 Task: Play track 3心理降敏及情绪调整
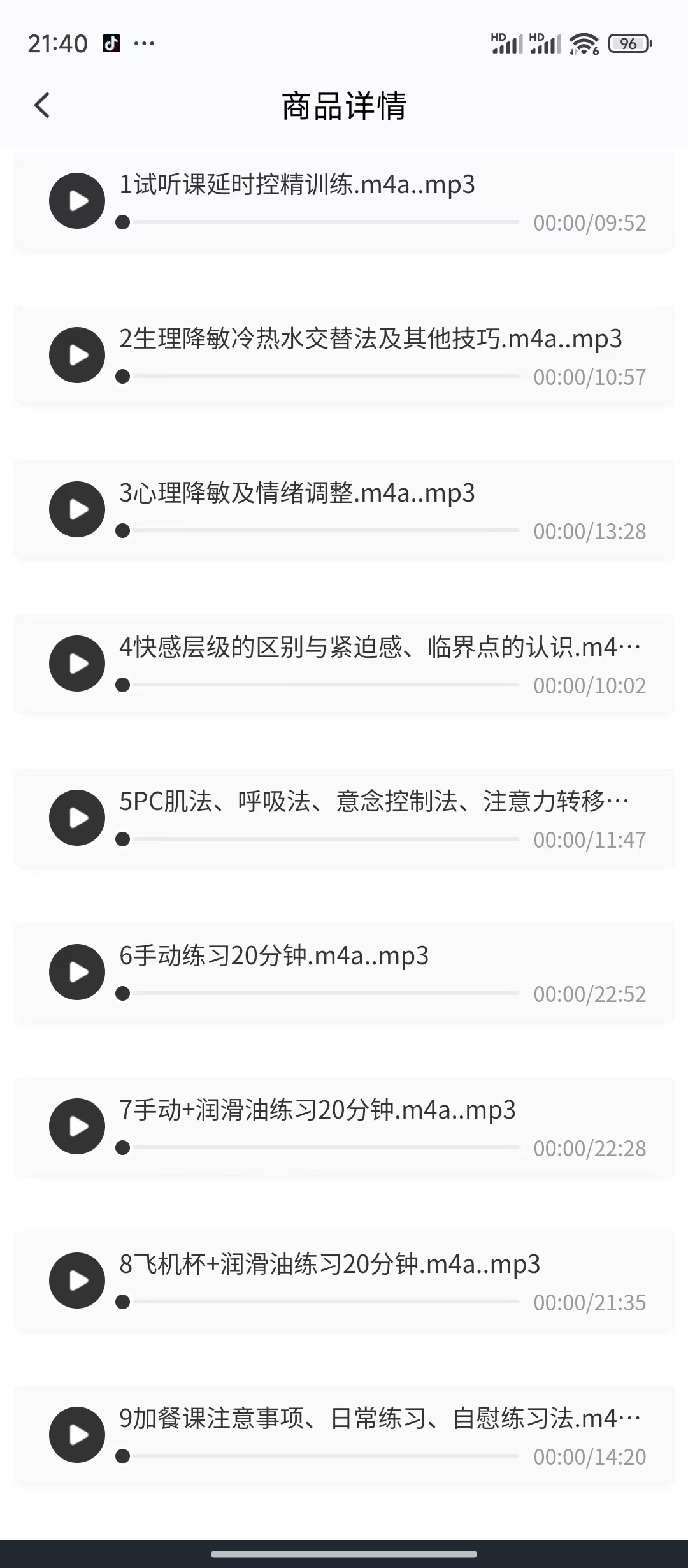[77, 509]
